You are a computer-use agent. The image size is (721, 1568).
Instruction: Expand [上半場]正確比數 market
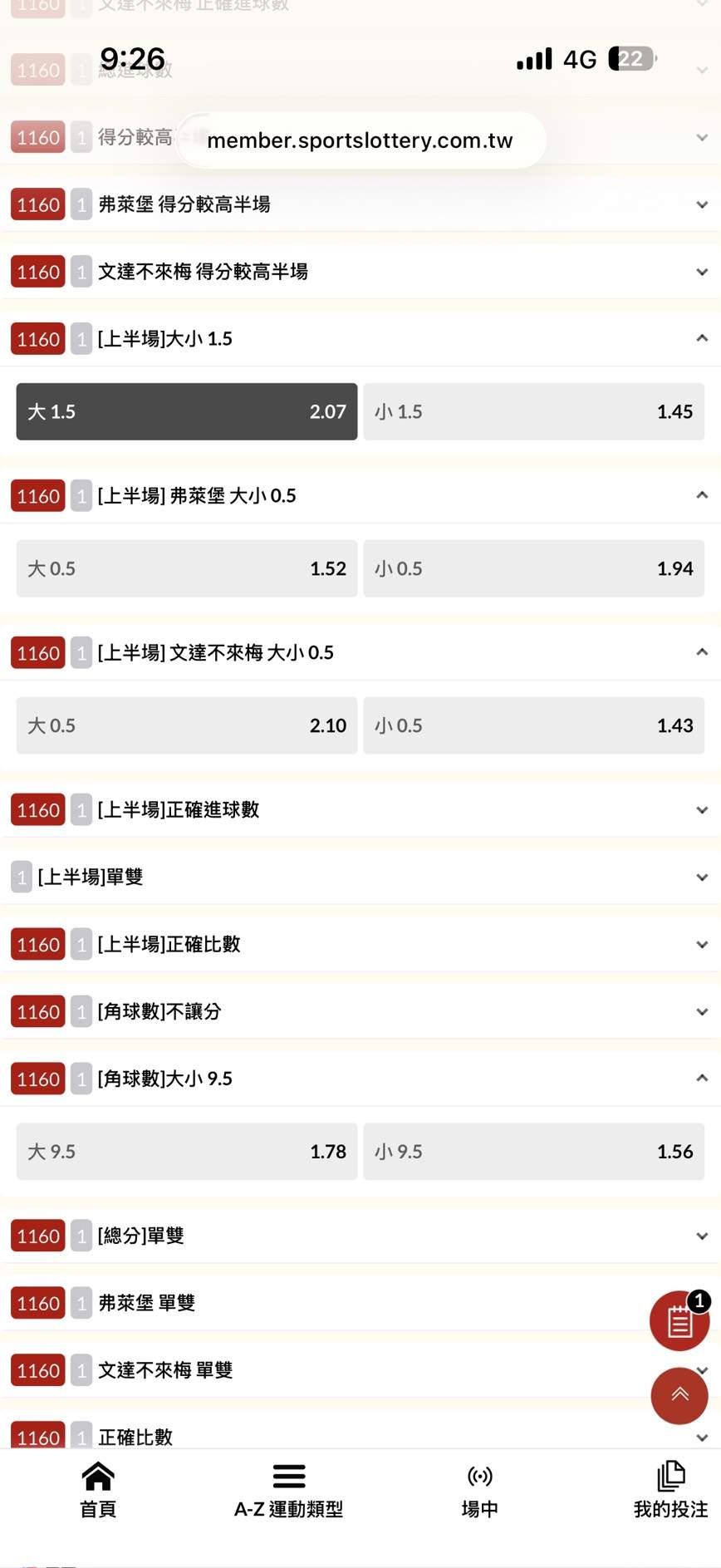(360, 945)
